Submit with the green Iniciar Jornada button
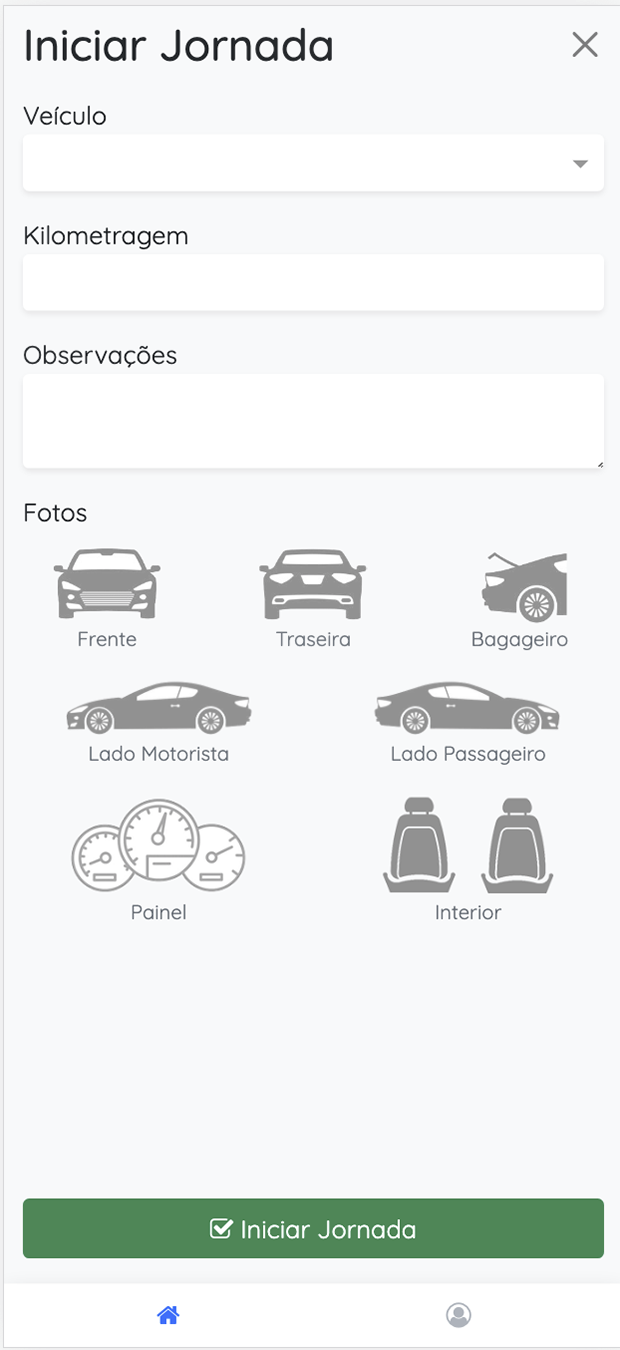Screen dimensions: 620x1350 point(313,1229)
